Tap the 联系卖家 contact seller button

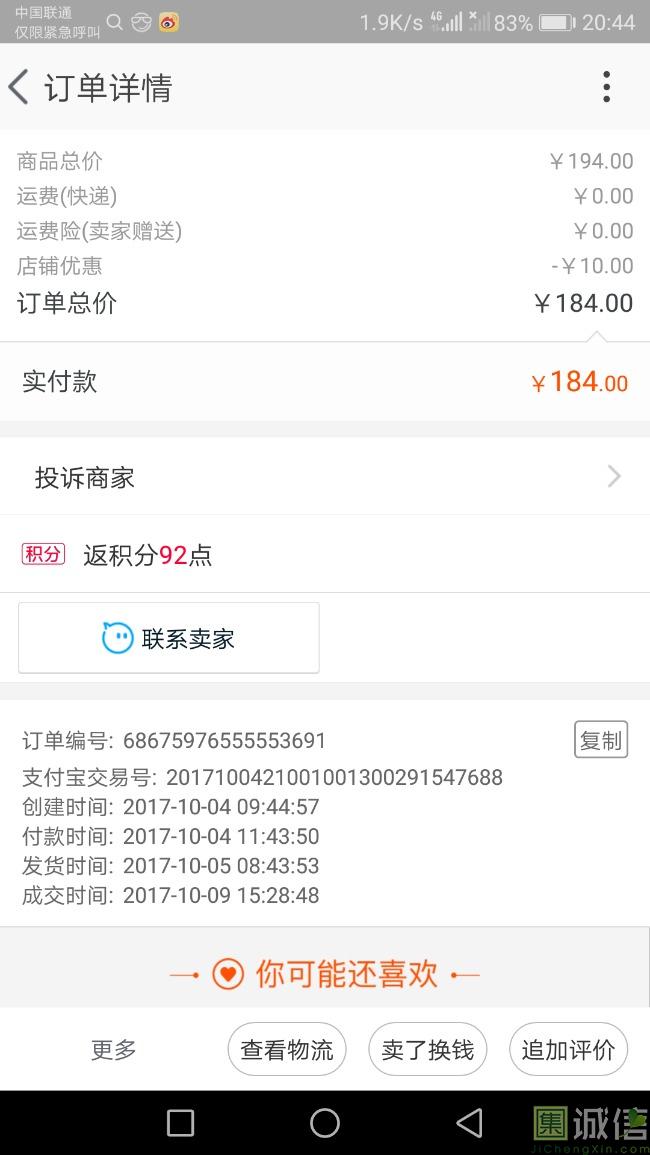coord(169,638)
